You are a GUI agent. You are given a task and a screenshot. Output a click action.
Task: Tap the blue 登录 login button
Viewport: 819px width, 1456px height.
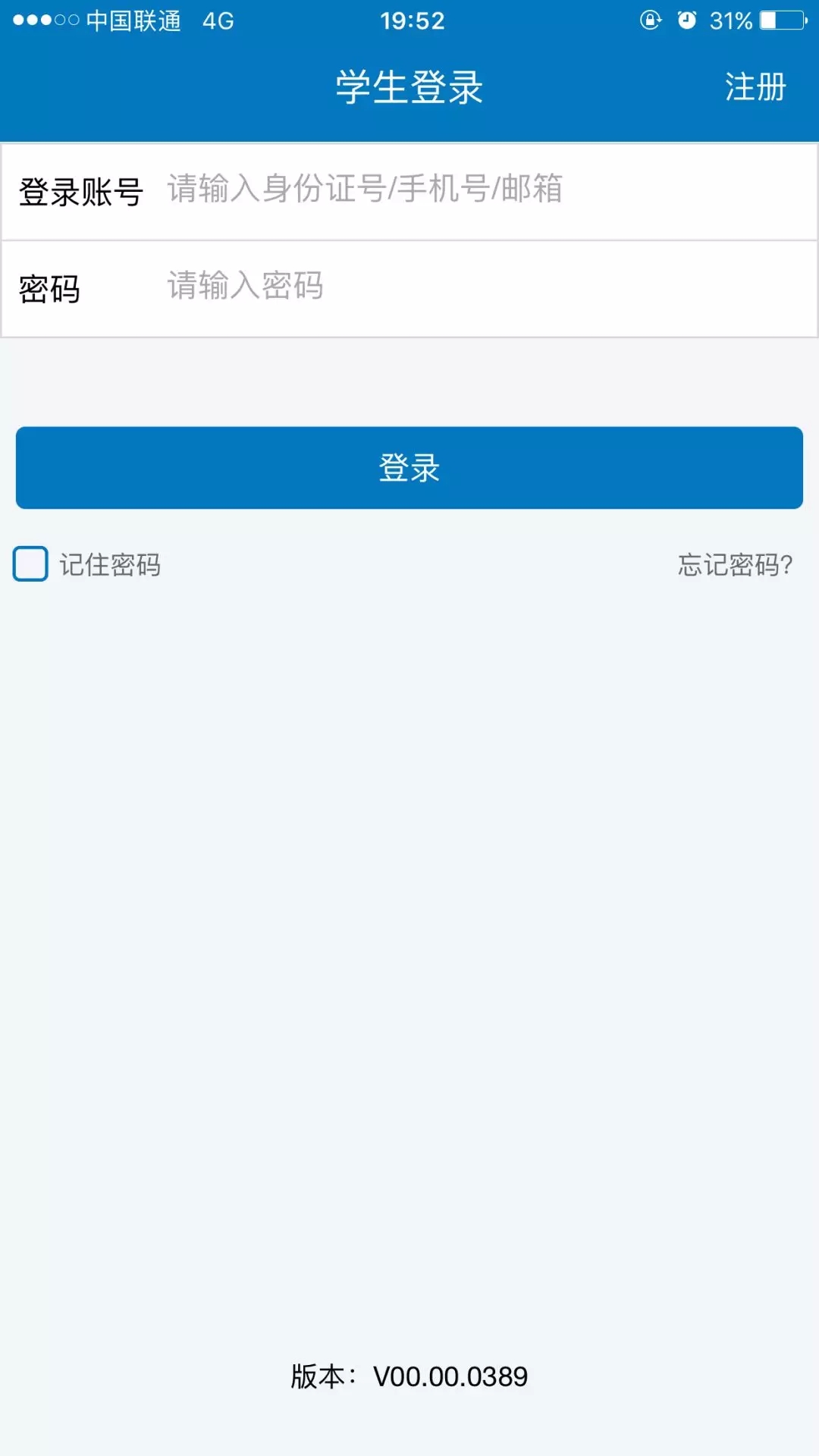point(409,468)
